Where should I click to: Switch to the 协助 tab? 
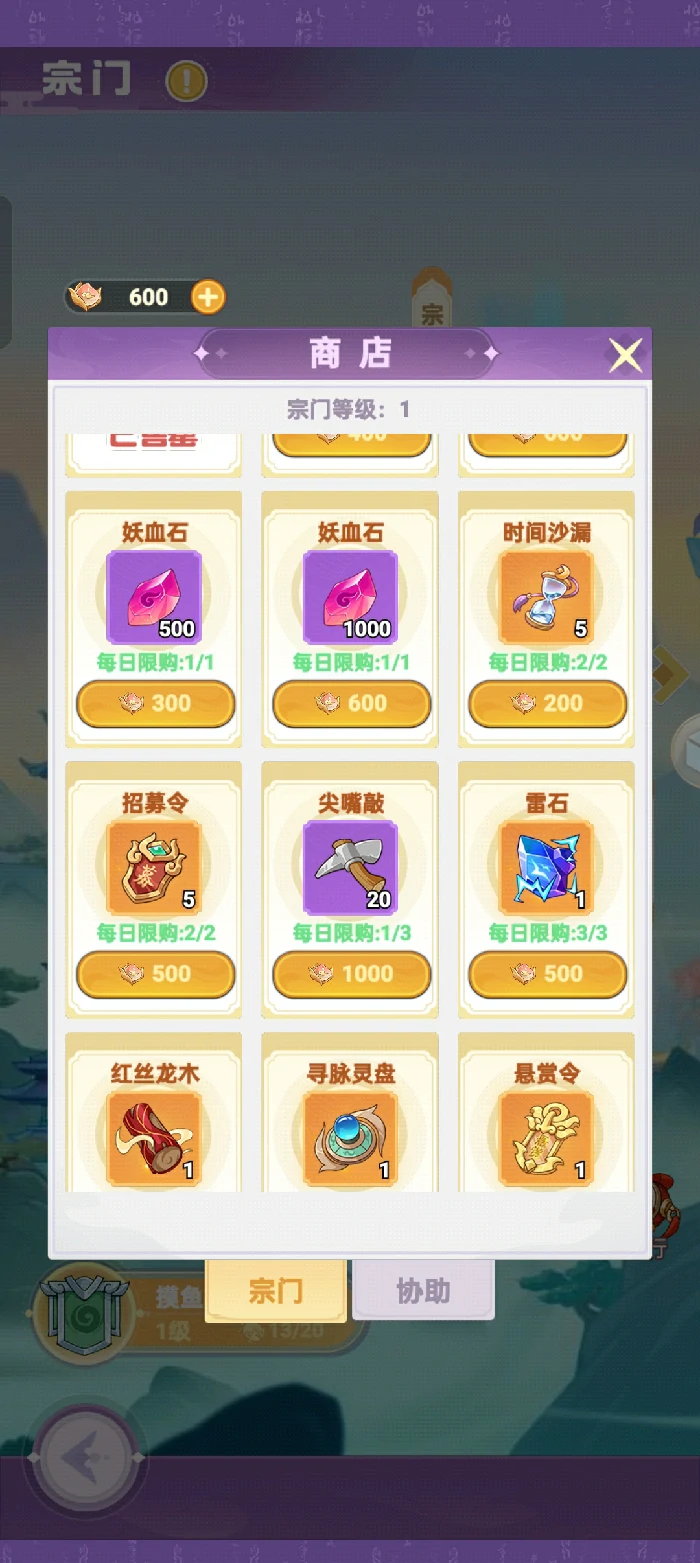point(423,1291)
